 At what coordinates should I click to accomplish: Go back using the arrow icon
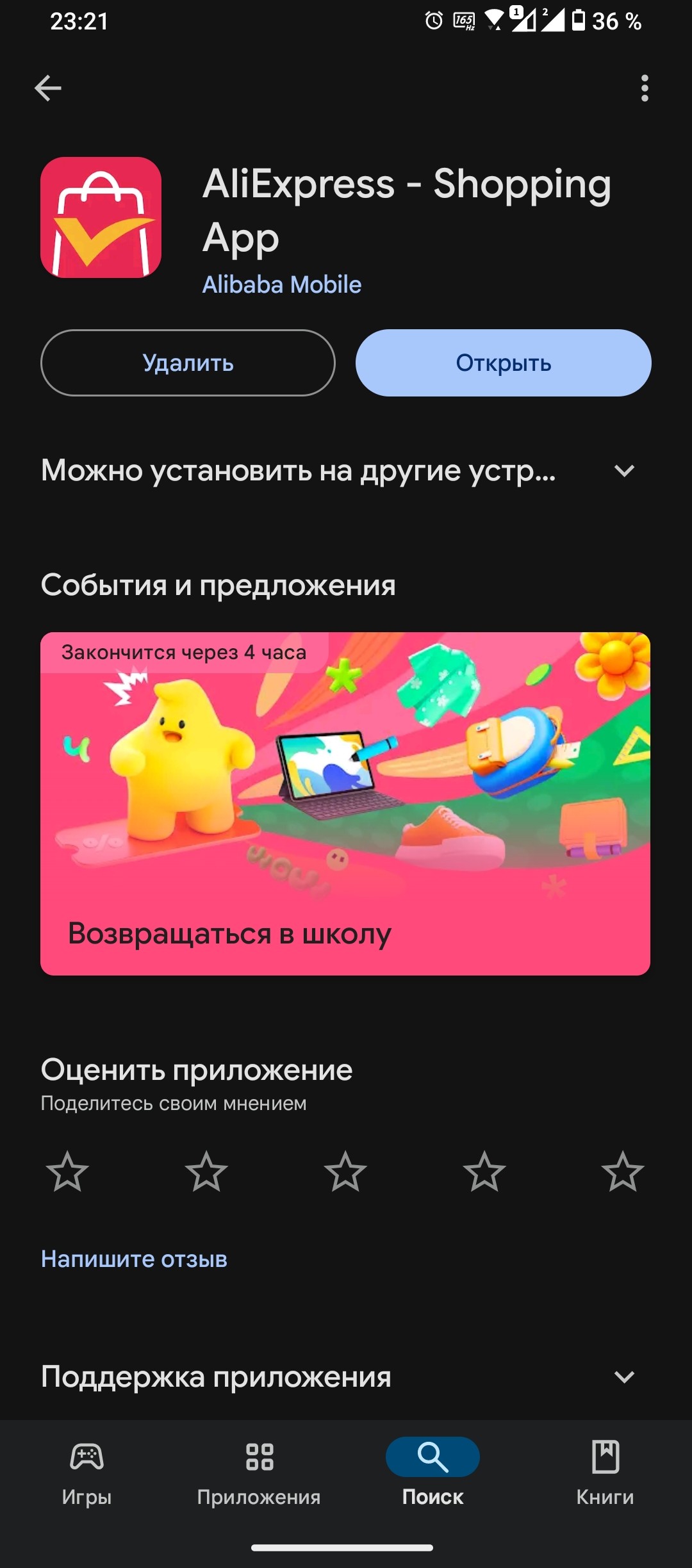(48, 88)
